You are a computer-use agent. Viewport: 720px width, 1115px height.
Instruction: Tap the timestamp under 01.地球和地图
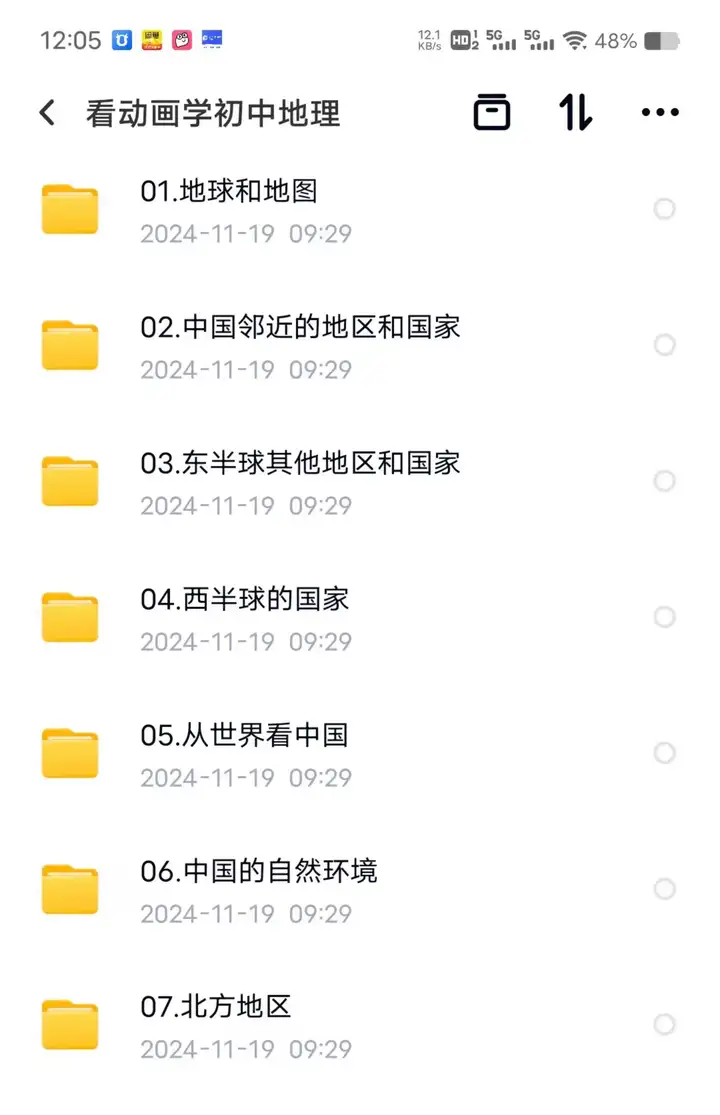tap(246, 234)
